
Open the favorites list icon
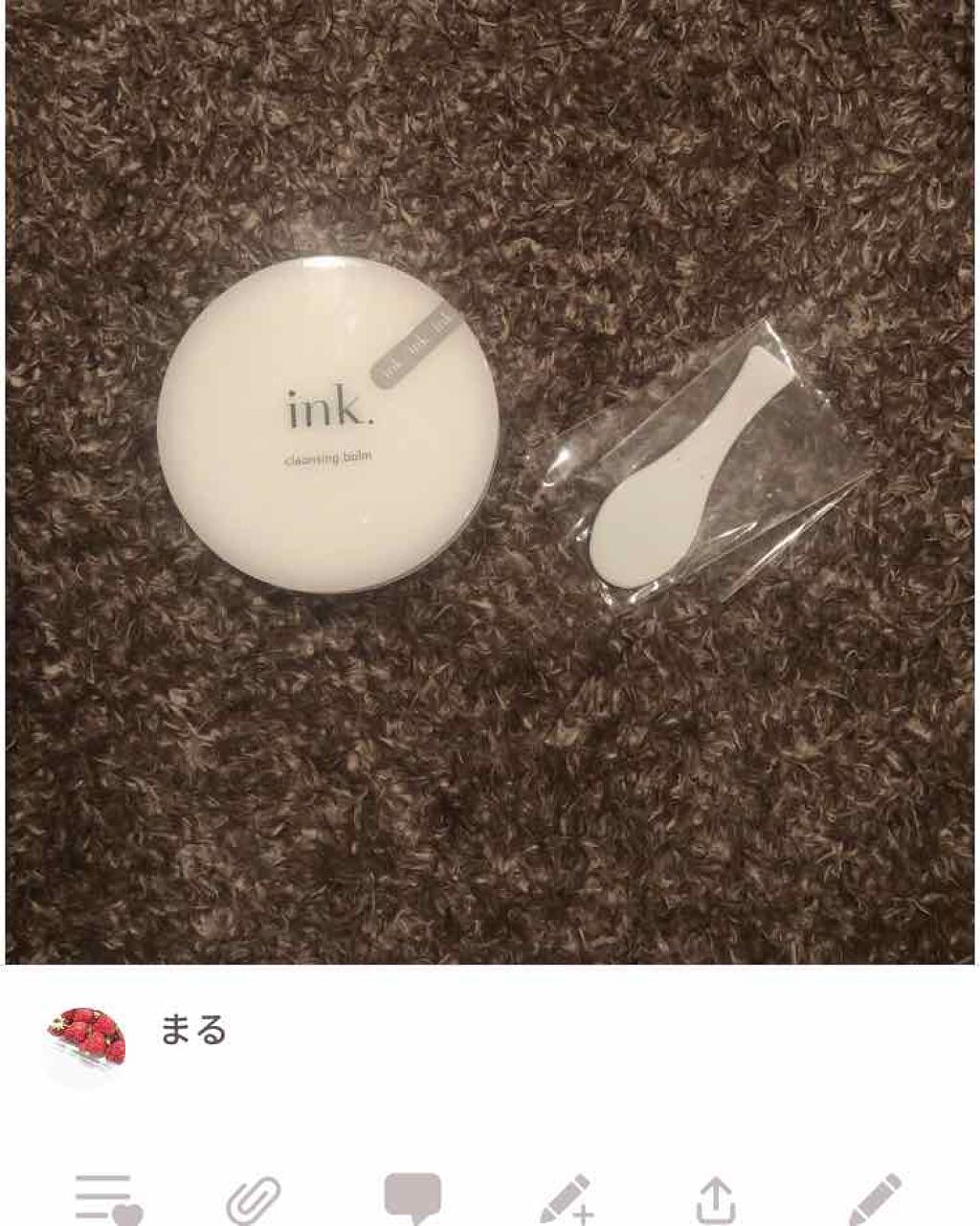click(x=106, y=1199)
